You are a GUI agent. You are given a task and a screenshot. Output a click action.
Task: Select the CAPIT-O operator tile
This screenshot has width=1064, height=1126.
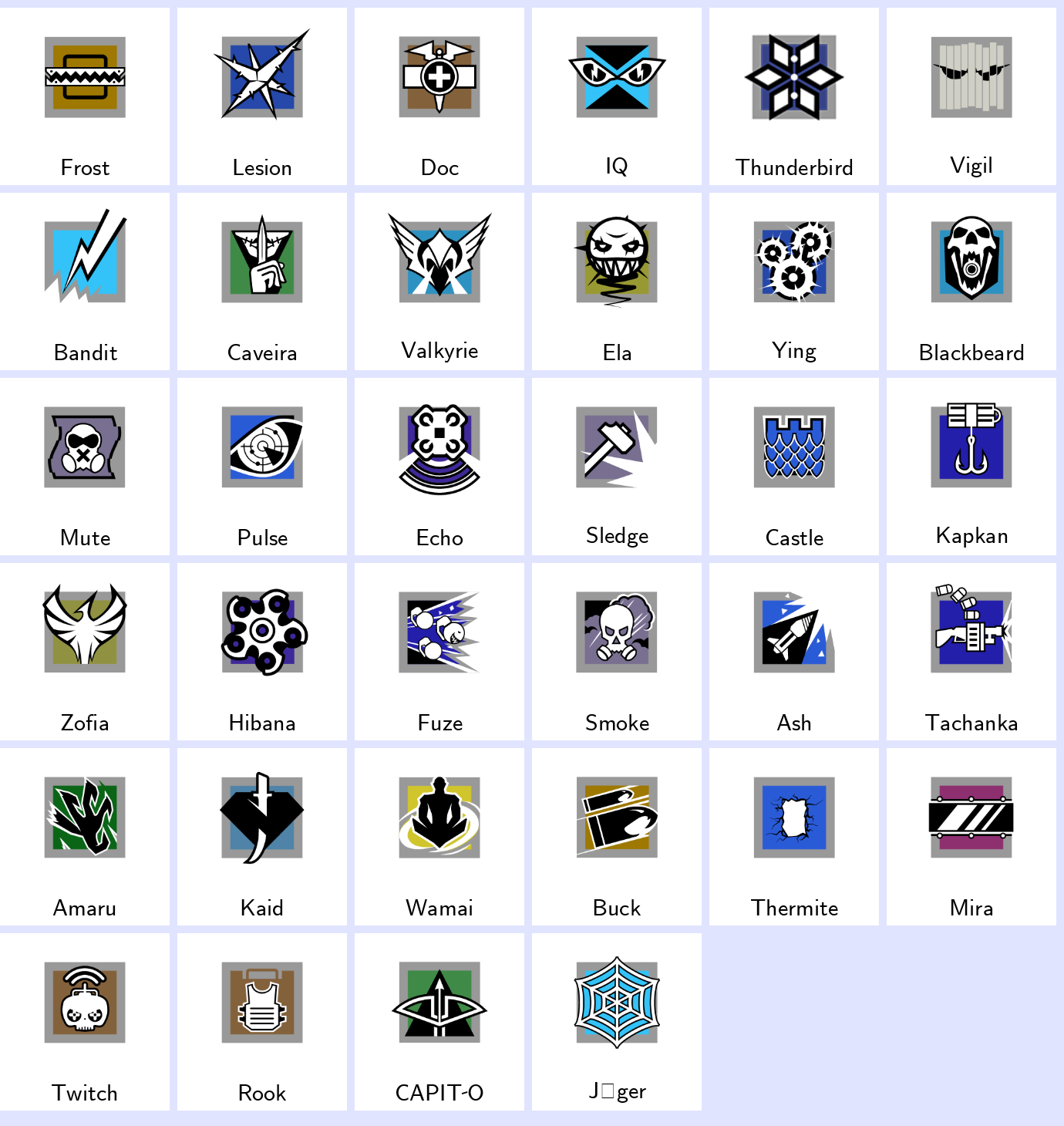pos(439,1022)
